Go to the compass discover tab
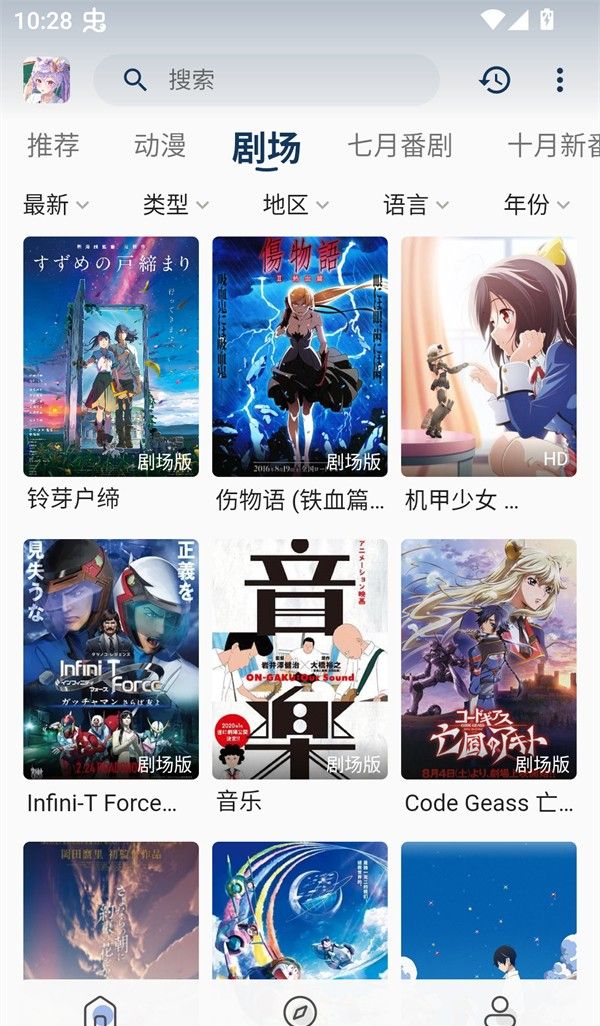Screen dimensions: 600x1026 coord(300,1008)
